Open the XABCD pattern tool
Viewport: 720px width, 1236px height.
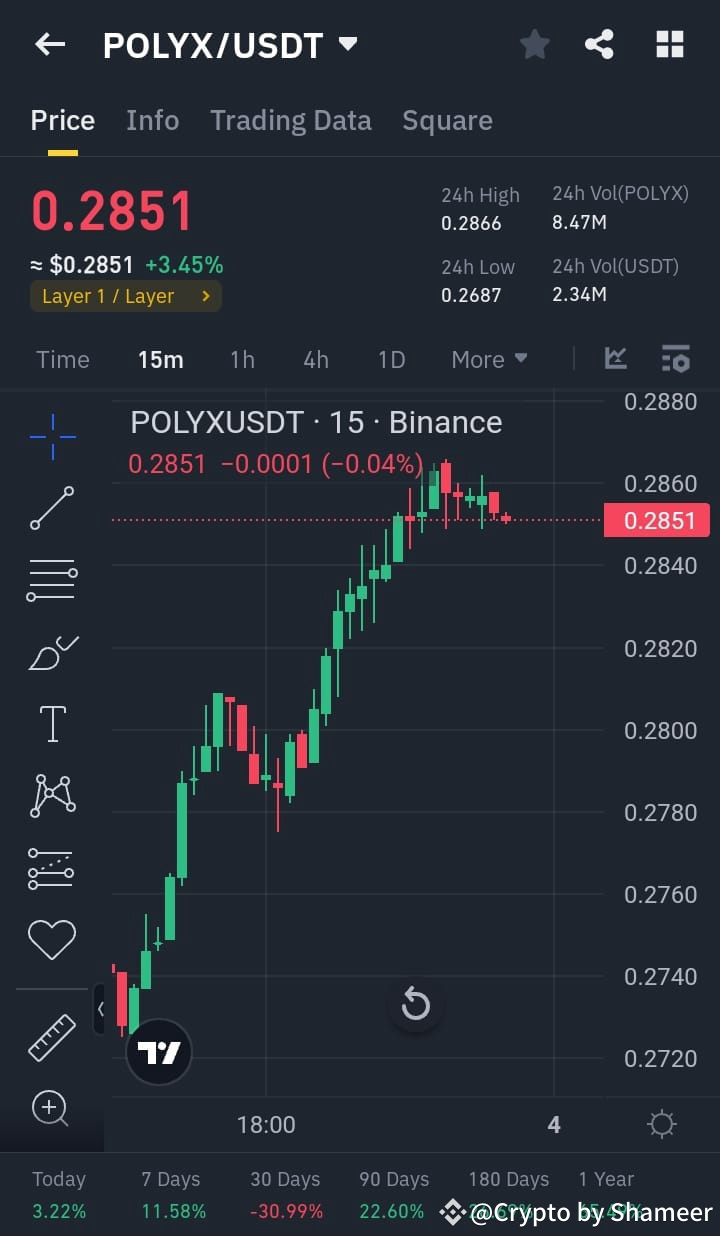52,795
